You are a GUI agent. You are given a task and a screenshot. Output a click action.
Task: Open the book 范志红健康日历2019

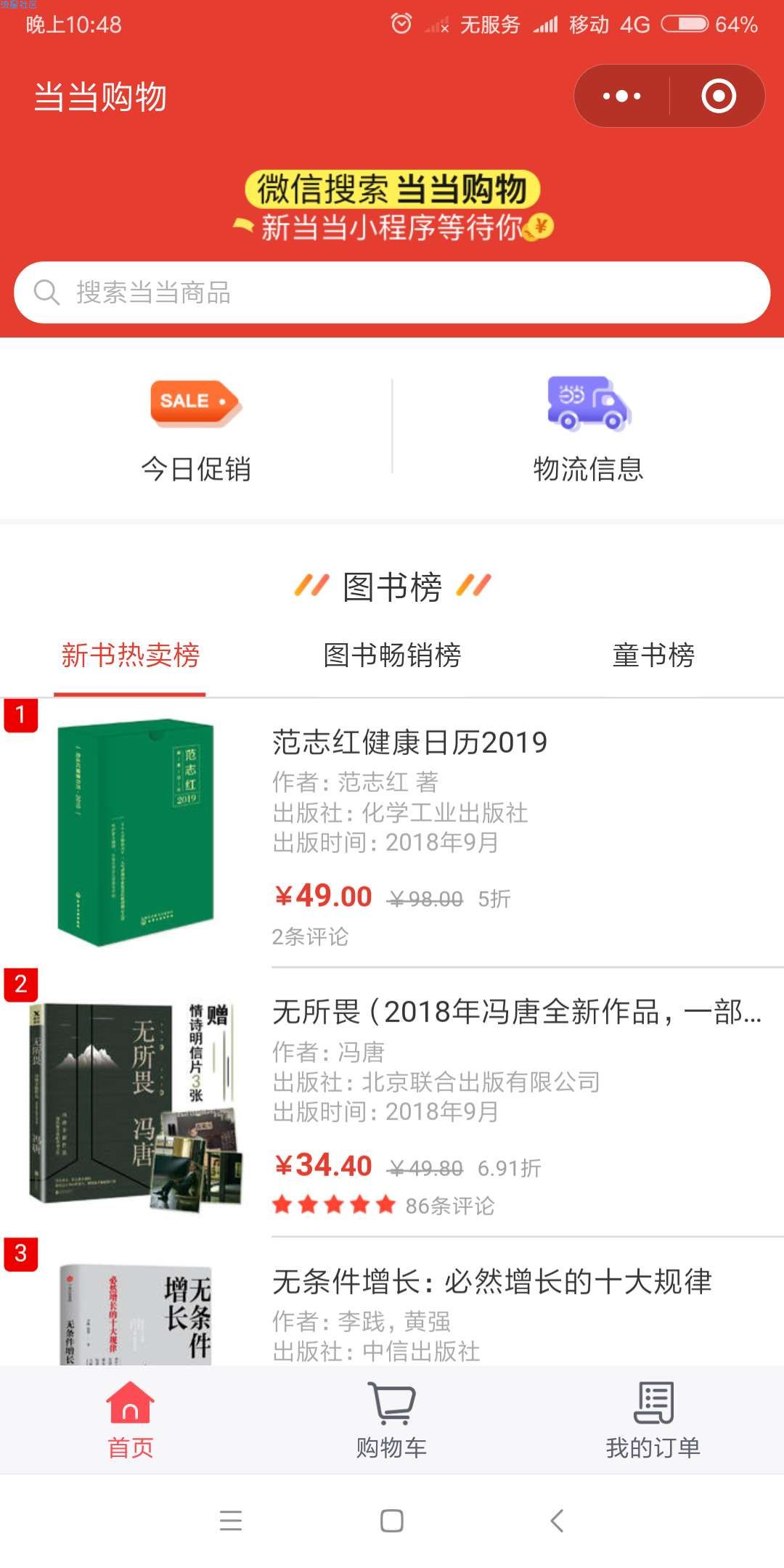click(409, 743)
